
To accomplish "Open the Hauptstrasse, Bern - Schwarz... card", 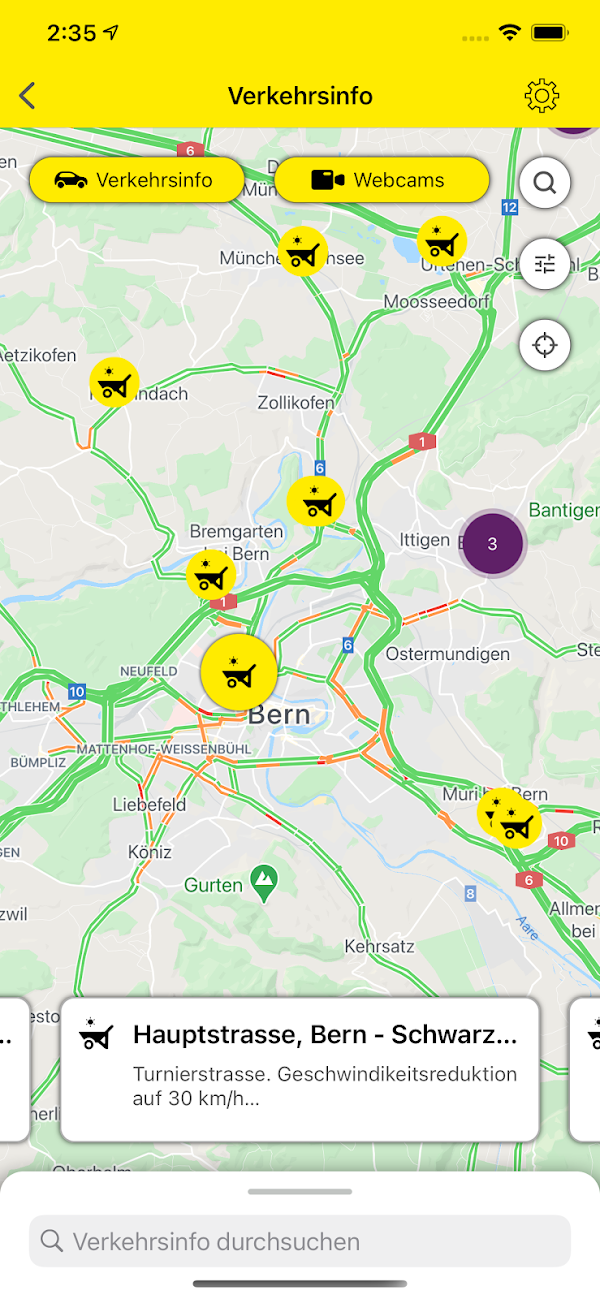I will (300, 1069).
